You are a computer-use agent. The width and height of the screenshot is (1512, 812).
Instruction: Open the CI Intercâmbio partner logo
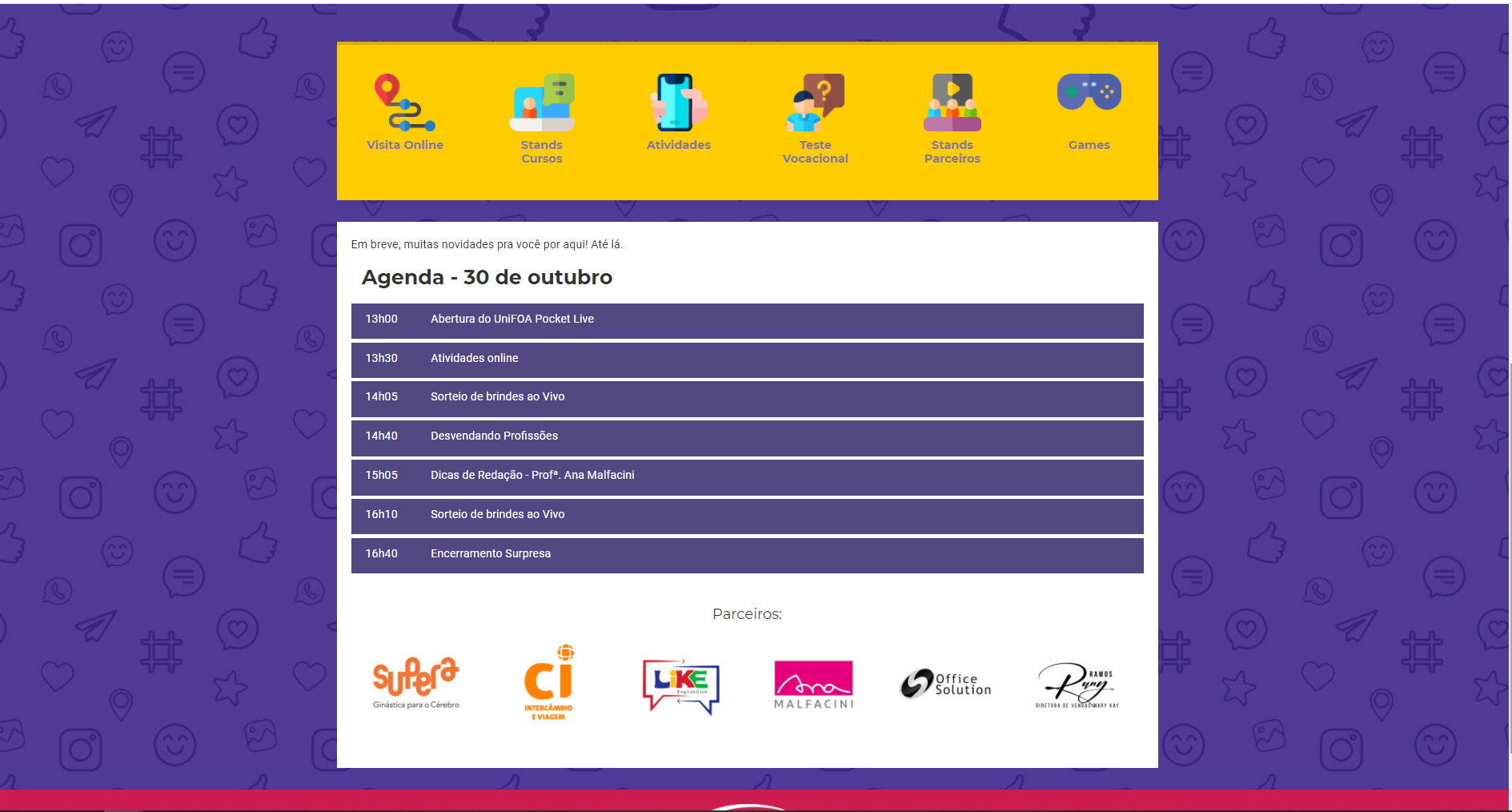(x=549, y=683)
